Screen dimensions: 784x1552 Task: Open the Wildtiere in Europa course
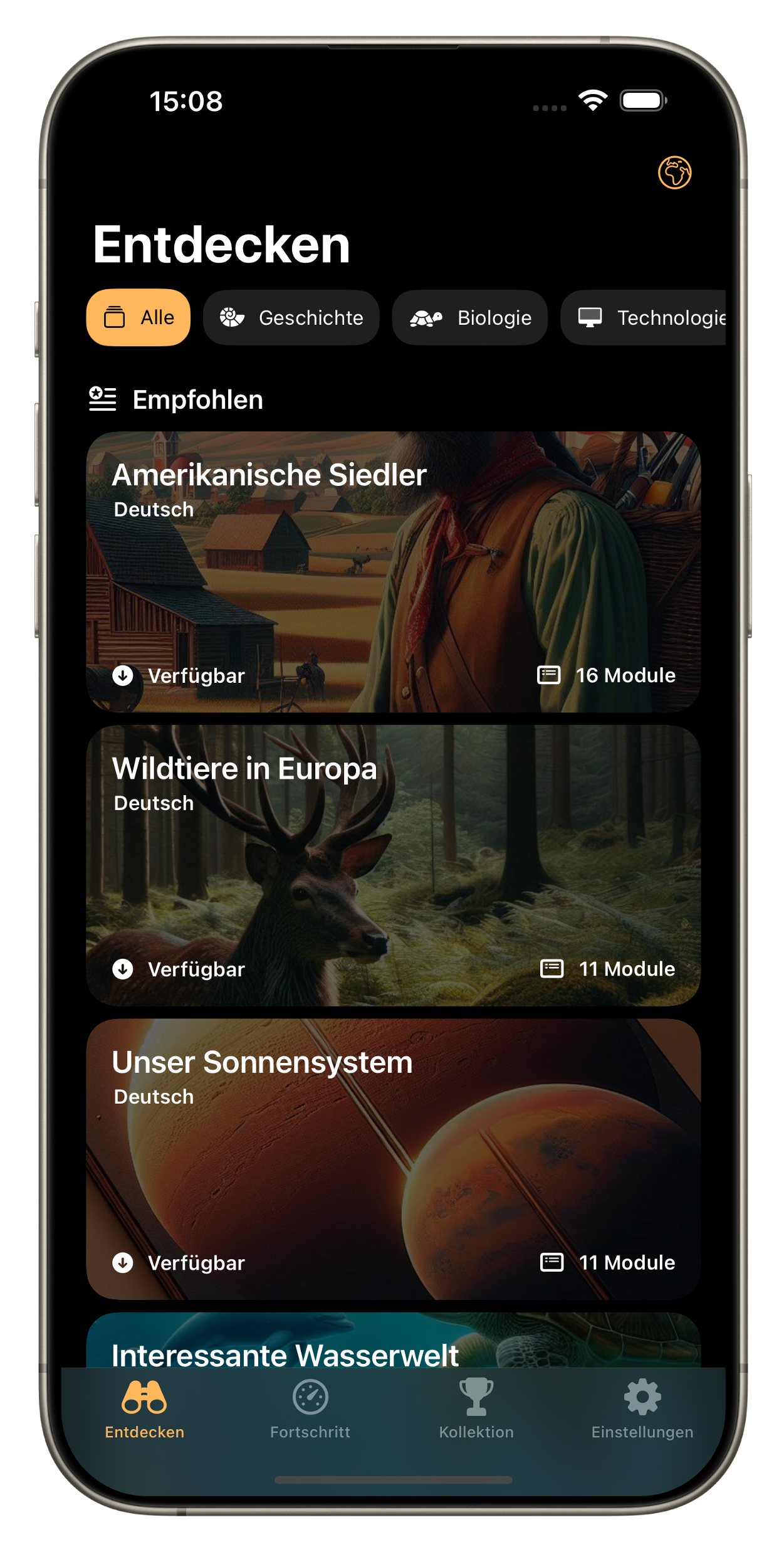393,865
